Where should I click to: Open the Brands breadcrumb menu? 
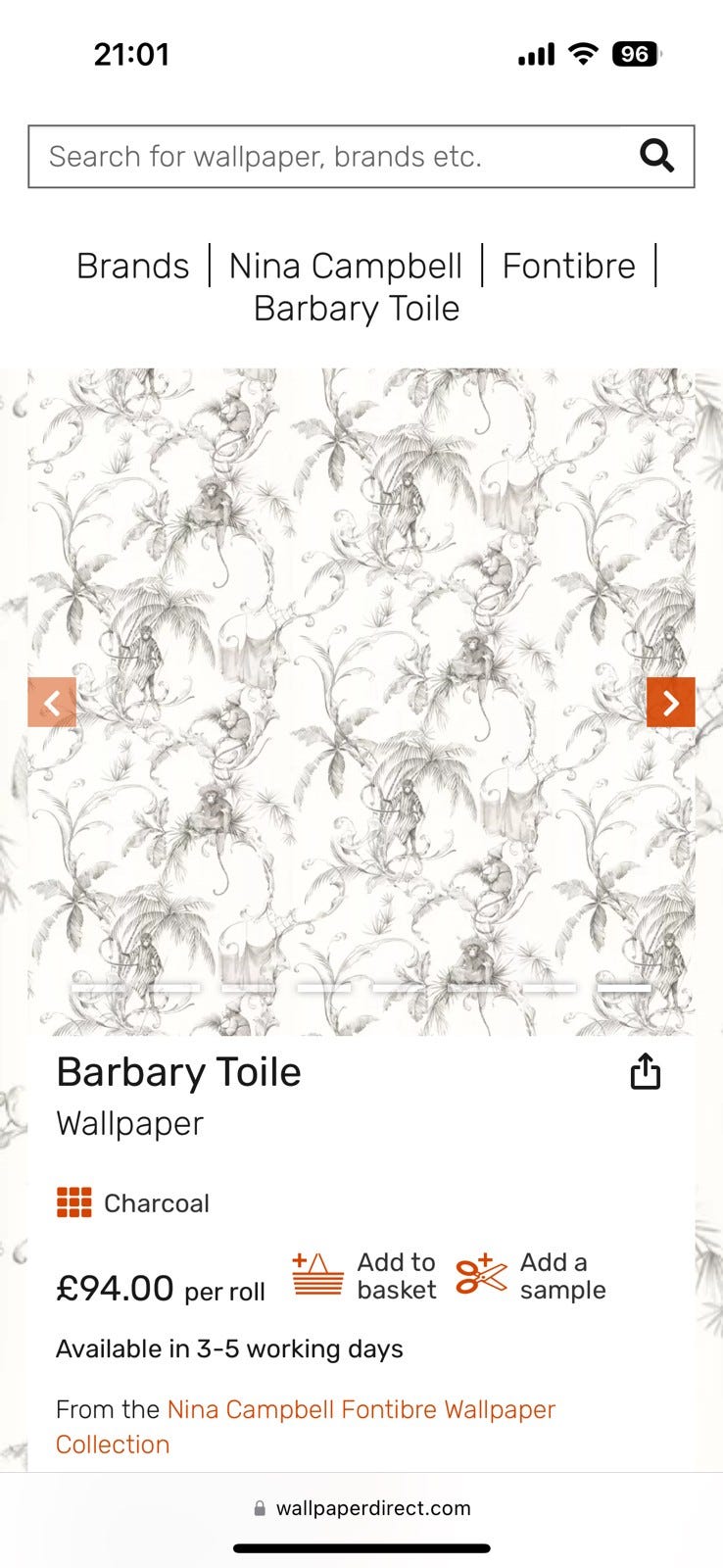pos(132,265)
